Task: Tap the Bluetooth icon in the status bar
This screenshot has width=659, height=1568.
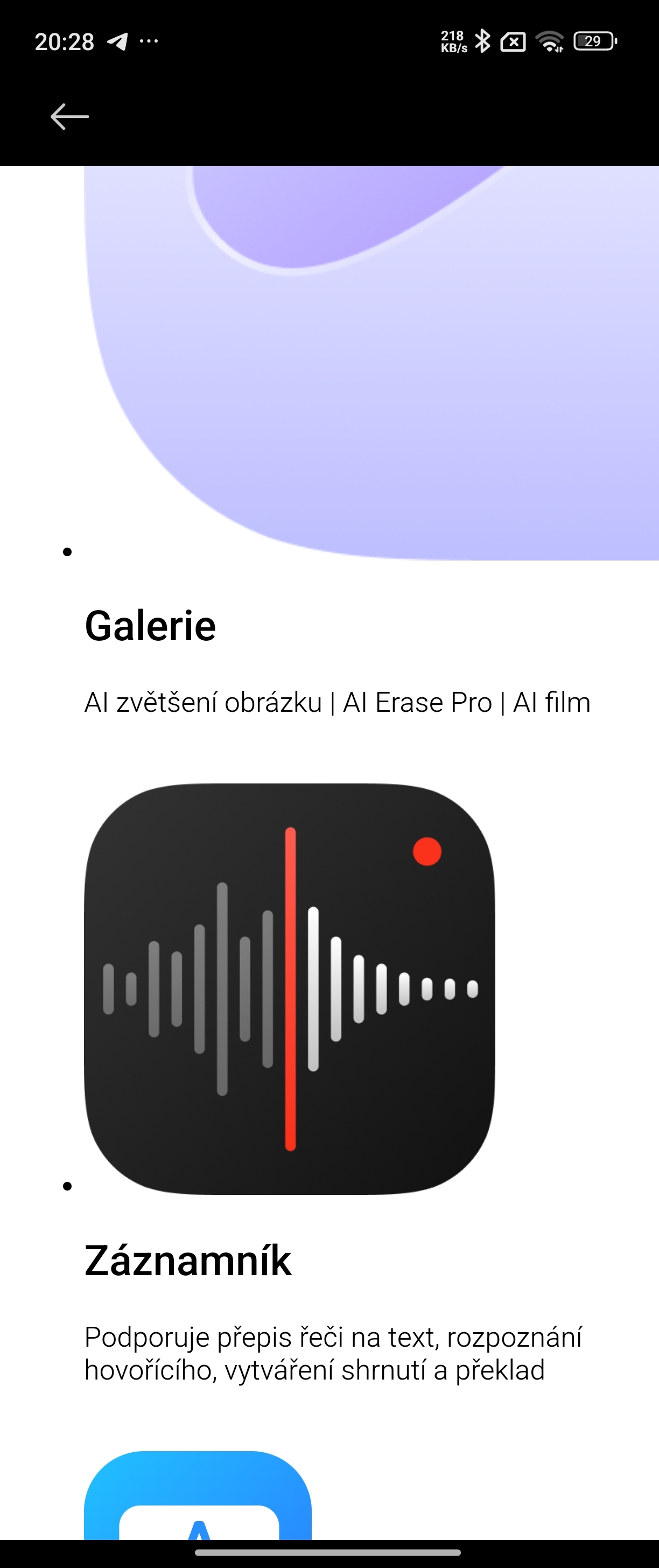Action: [484, 40]
